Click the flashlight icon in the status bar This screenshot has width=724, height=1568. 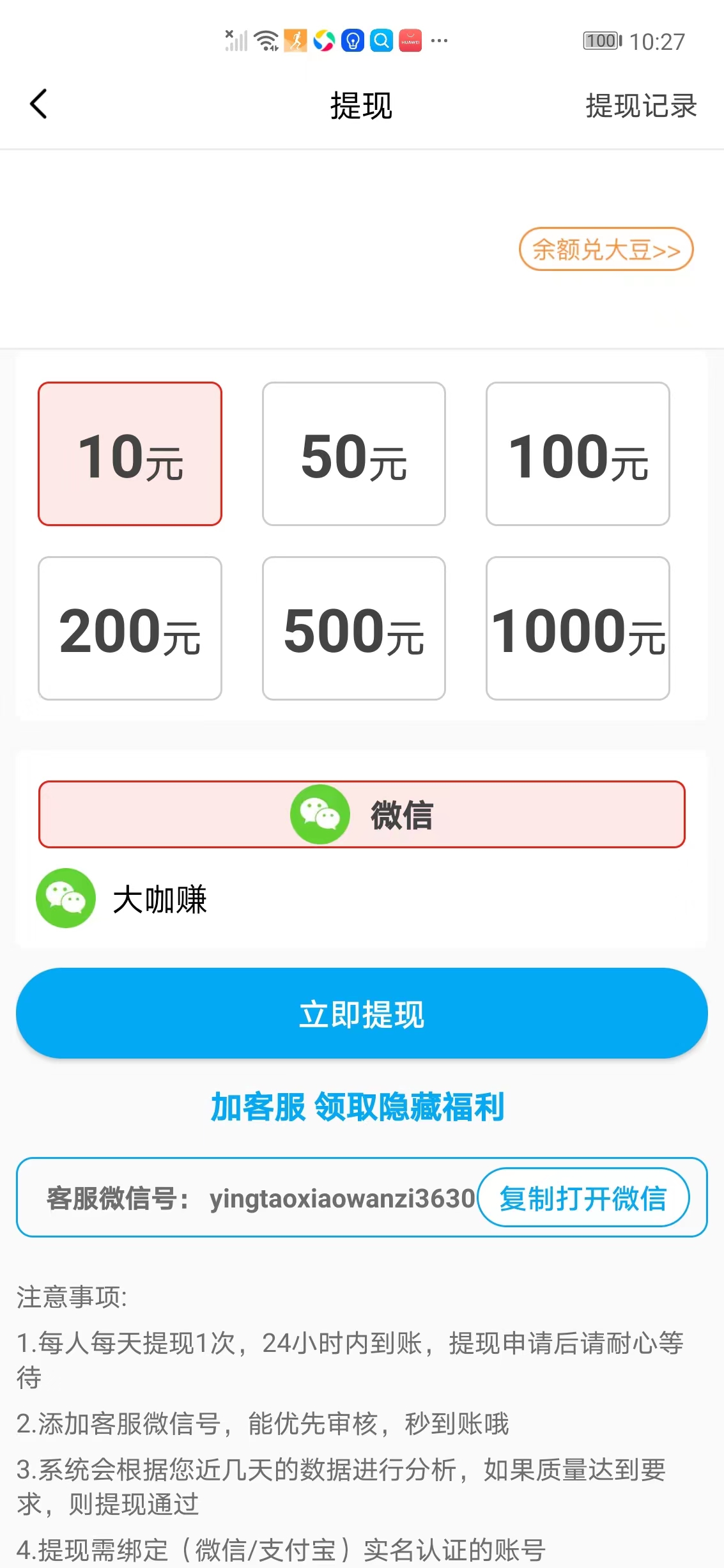(x=353, y=40)
